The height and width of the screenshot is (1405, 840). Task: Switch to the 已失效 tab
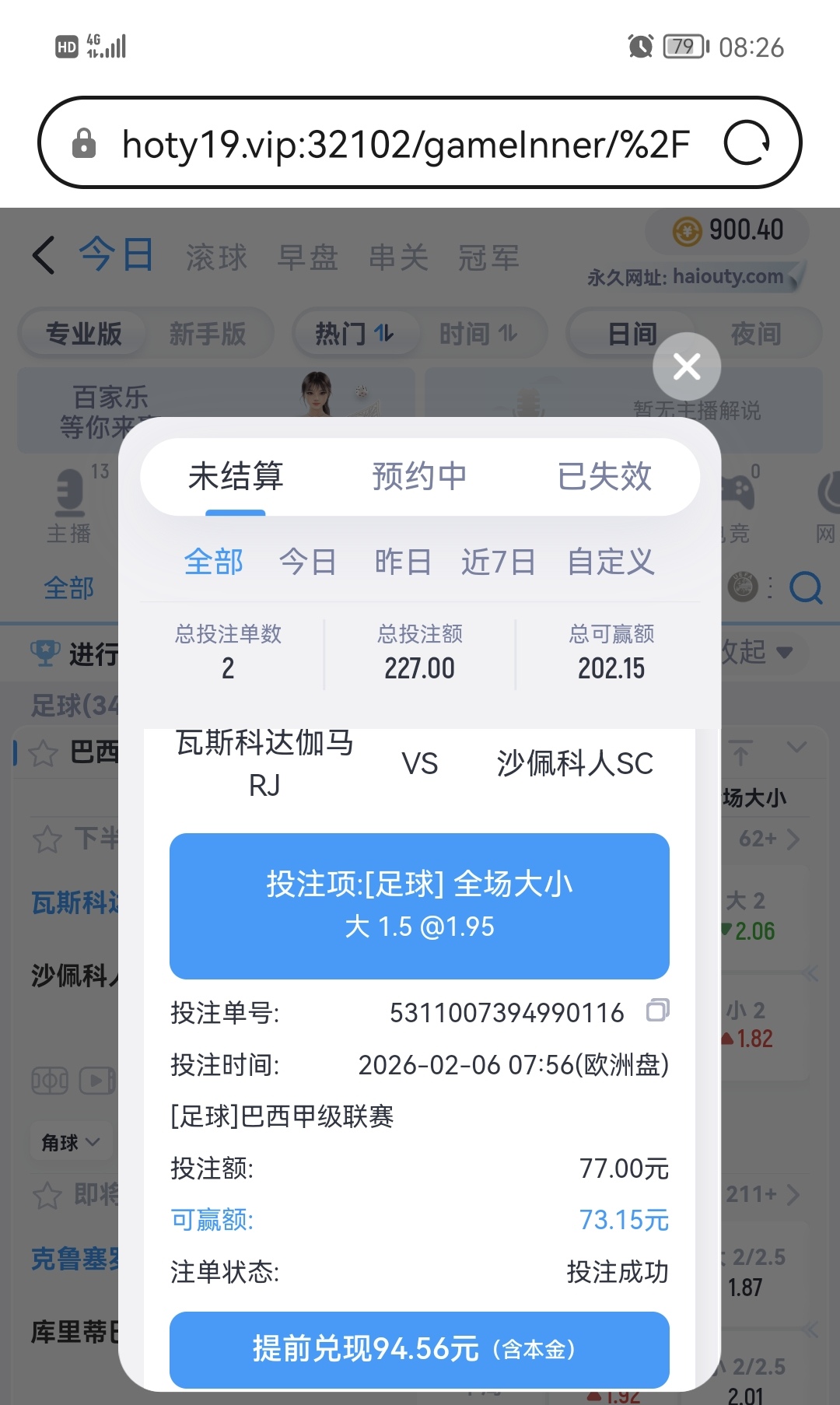click(604, 476)
